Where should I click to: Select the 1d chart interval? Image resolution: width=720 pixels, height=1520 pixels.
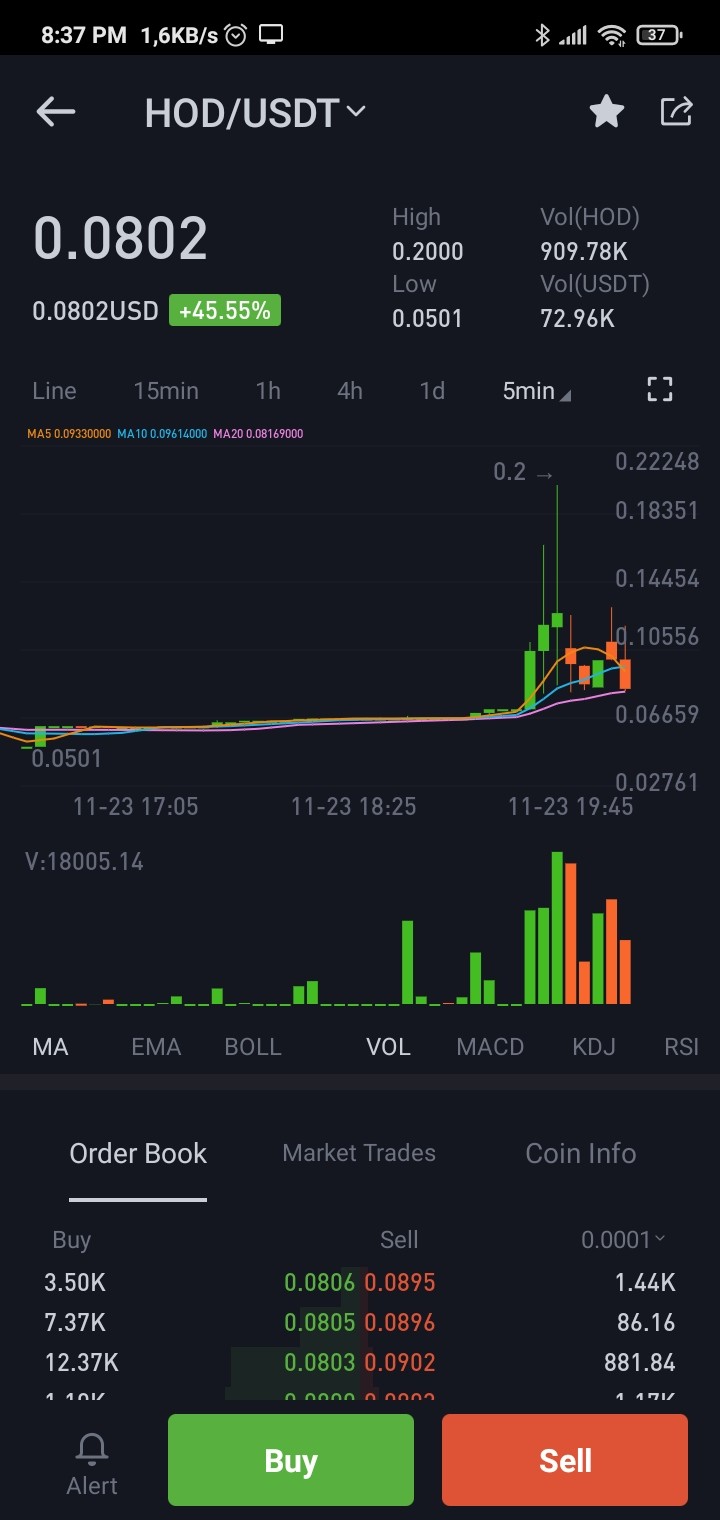432,391
